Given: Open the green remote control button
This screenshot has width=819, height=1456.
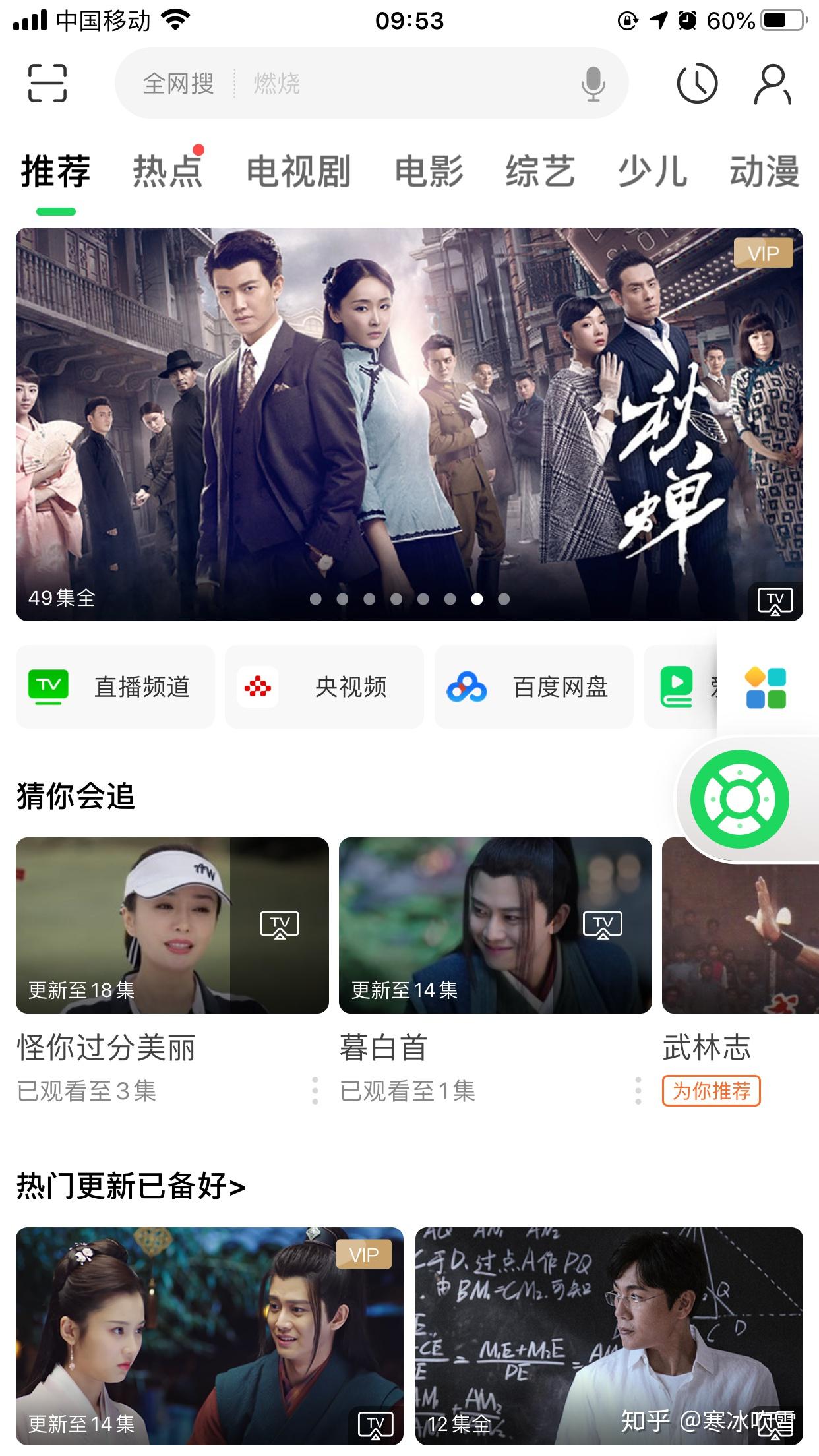Looking at the screenshot, I should click(739, 799).
